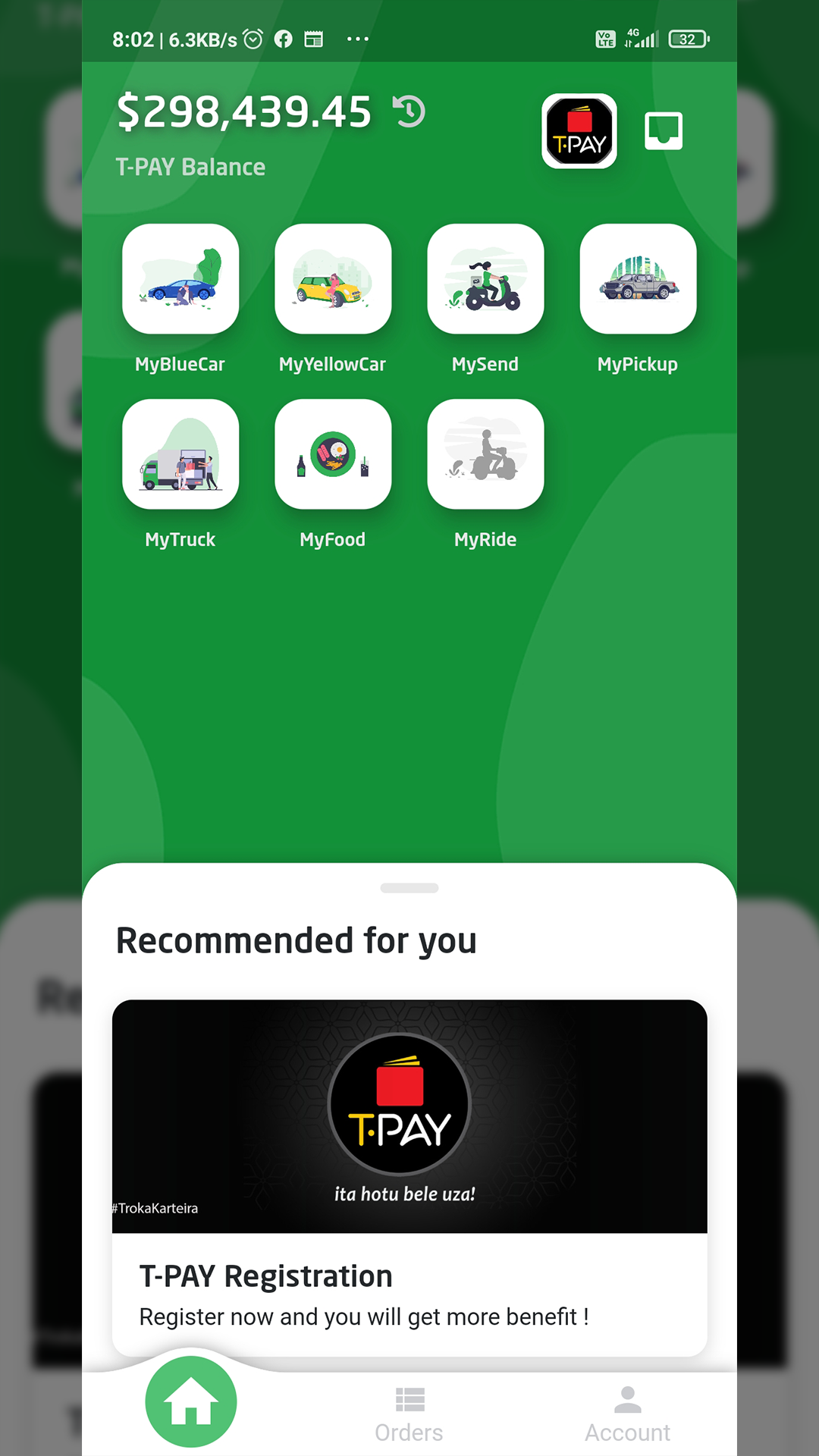Choose the MyPickup service
Screen dimensions: 819x1456
[x=638, y=279]
